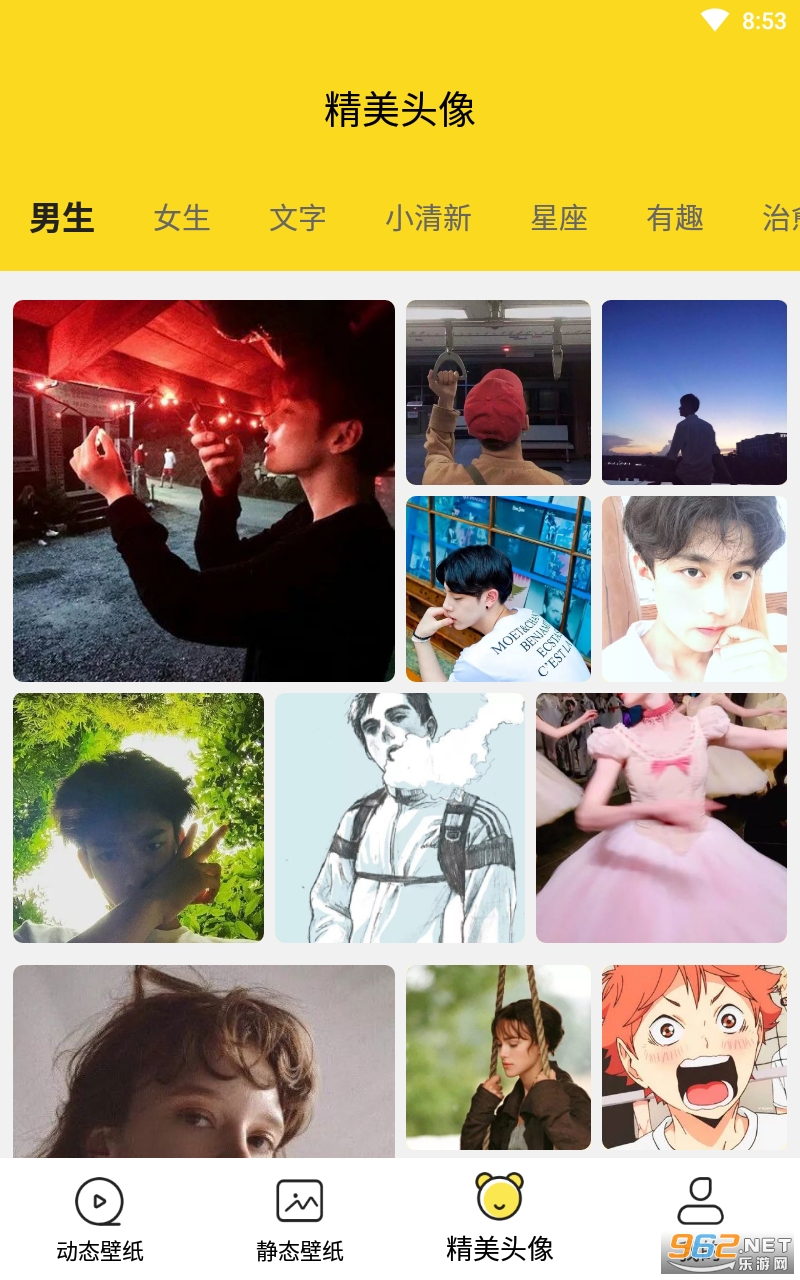Select the 有趣 category tab
Image resolution: width=800 pixels, height=1280 pixels.
[675, 218]
